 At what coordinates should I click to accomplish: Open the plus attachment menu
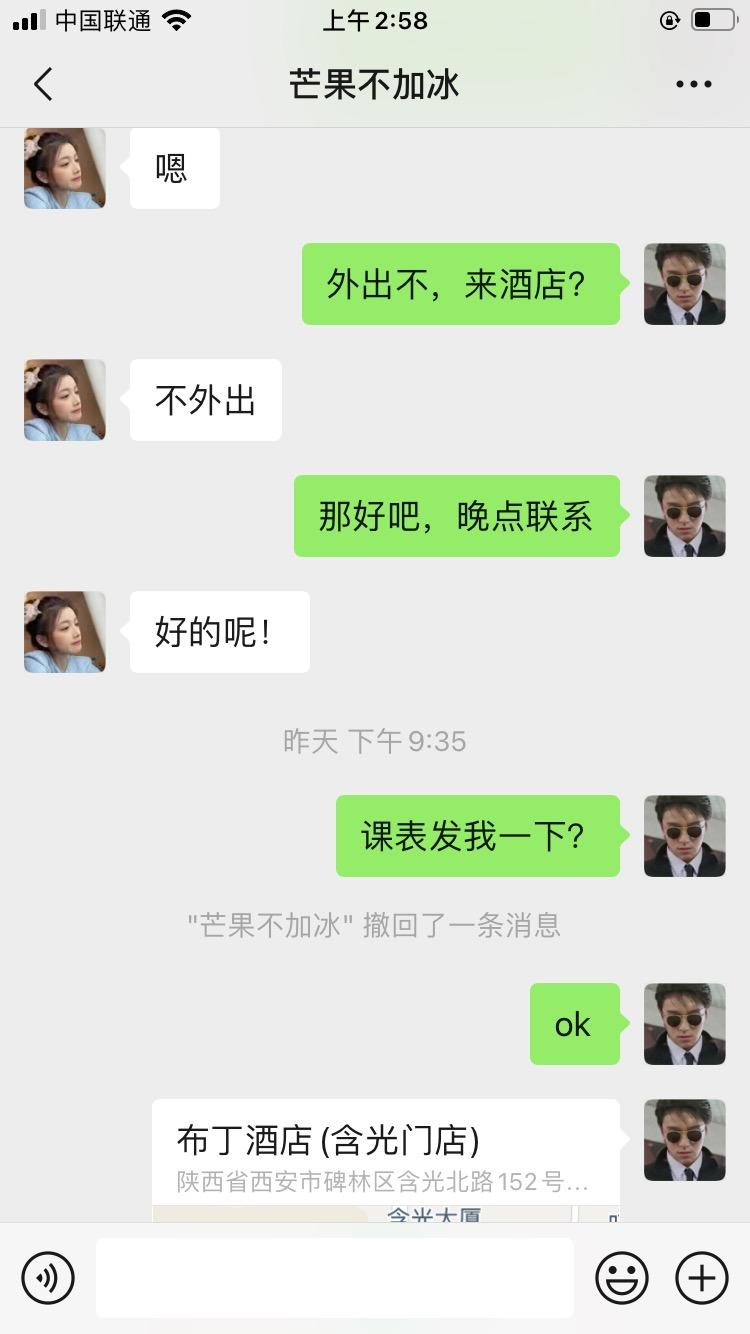click(x=702, y=1277)
